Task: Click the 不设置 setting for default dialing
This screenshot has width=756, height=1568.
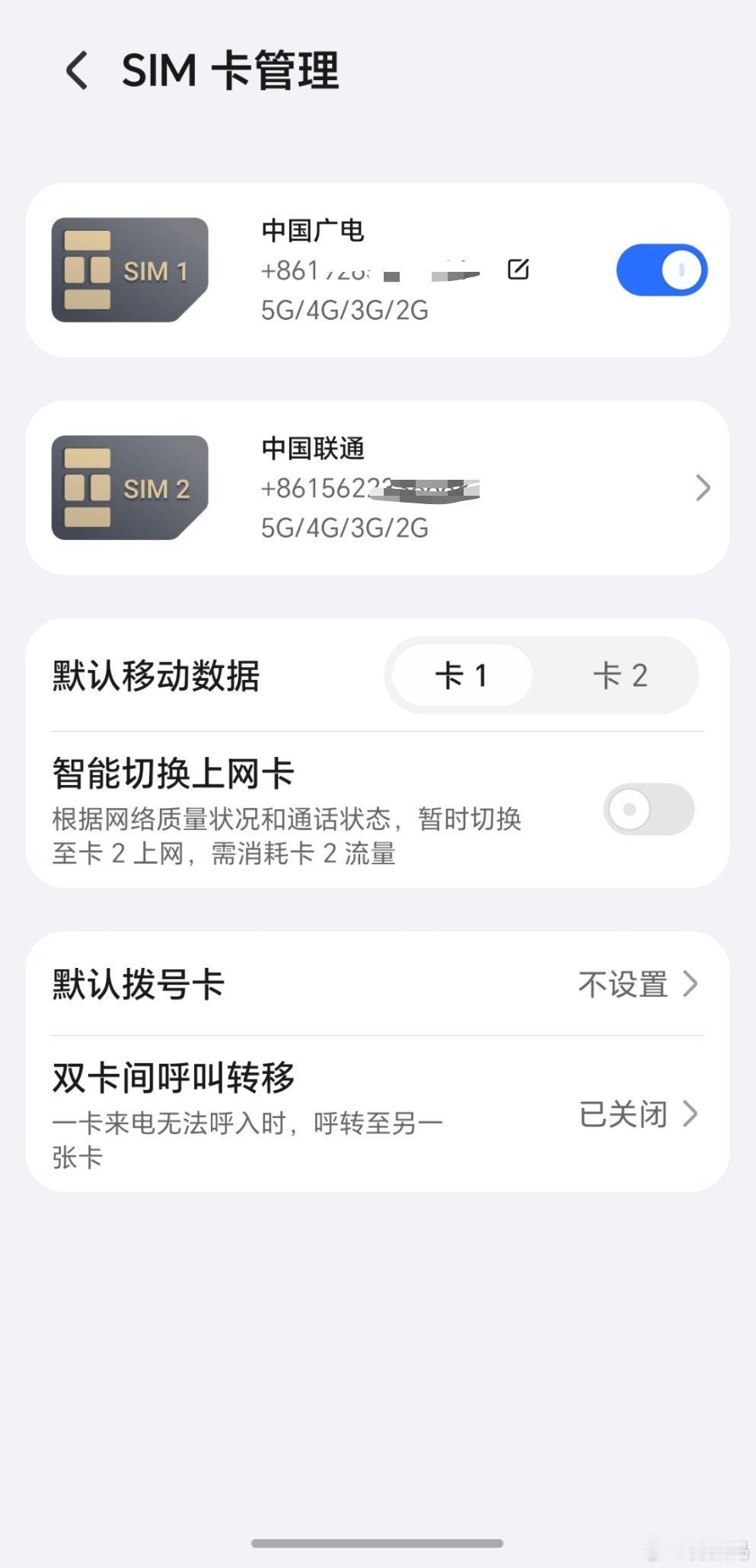Action: (x=624, y=984)
